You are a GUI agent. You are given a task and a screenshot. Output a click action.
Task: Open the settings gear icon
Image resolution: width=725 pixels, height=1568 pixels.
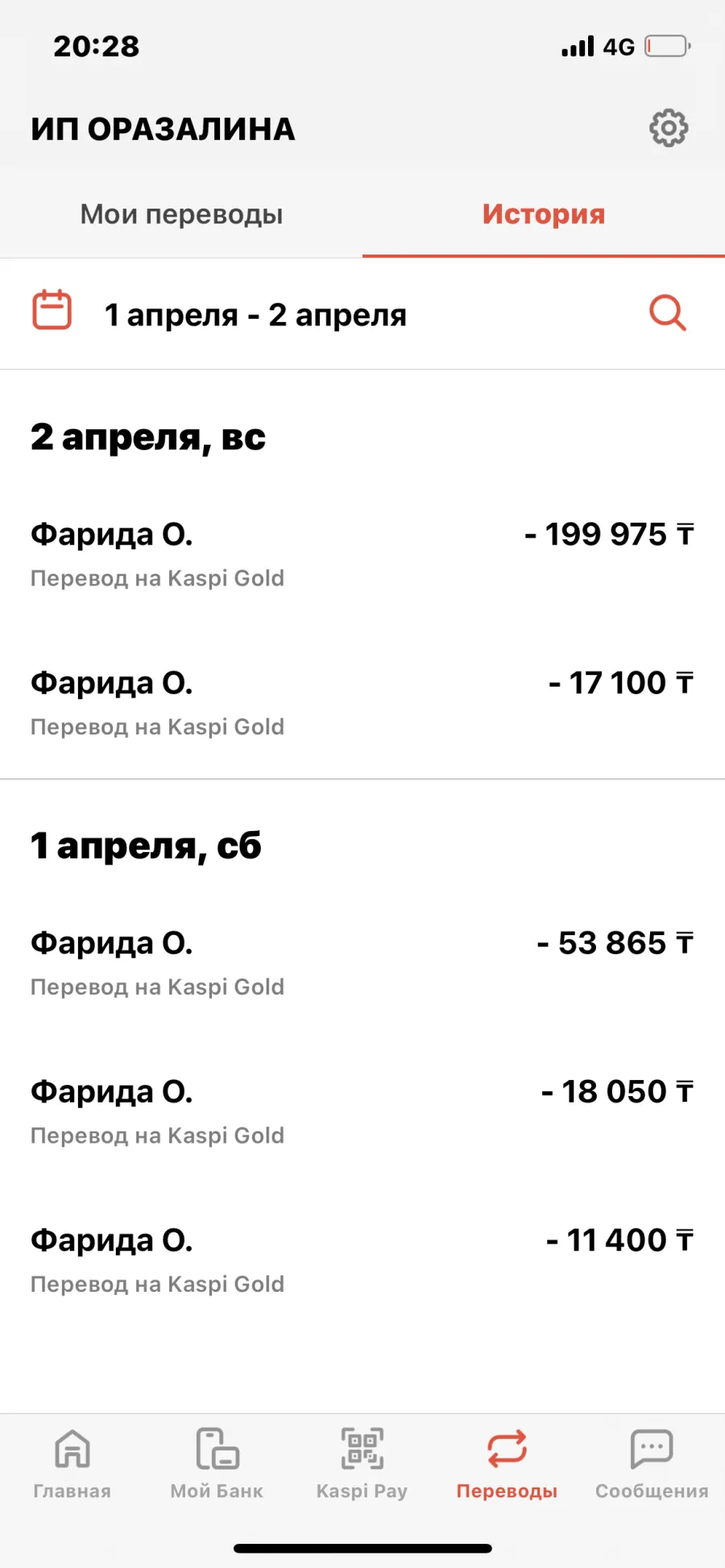(x=669, y=128)
